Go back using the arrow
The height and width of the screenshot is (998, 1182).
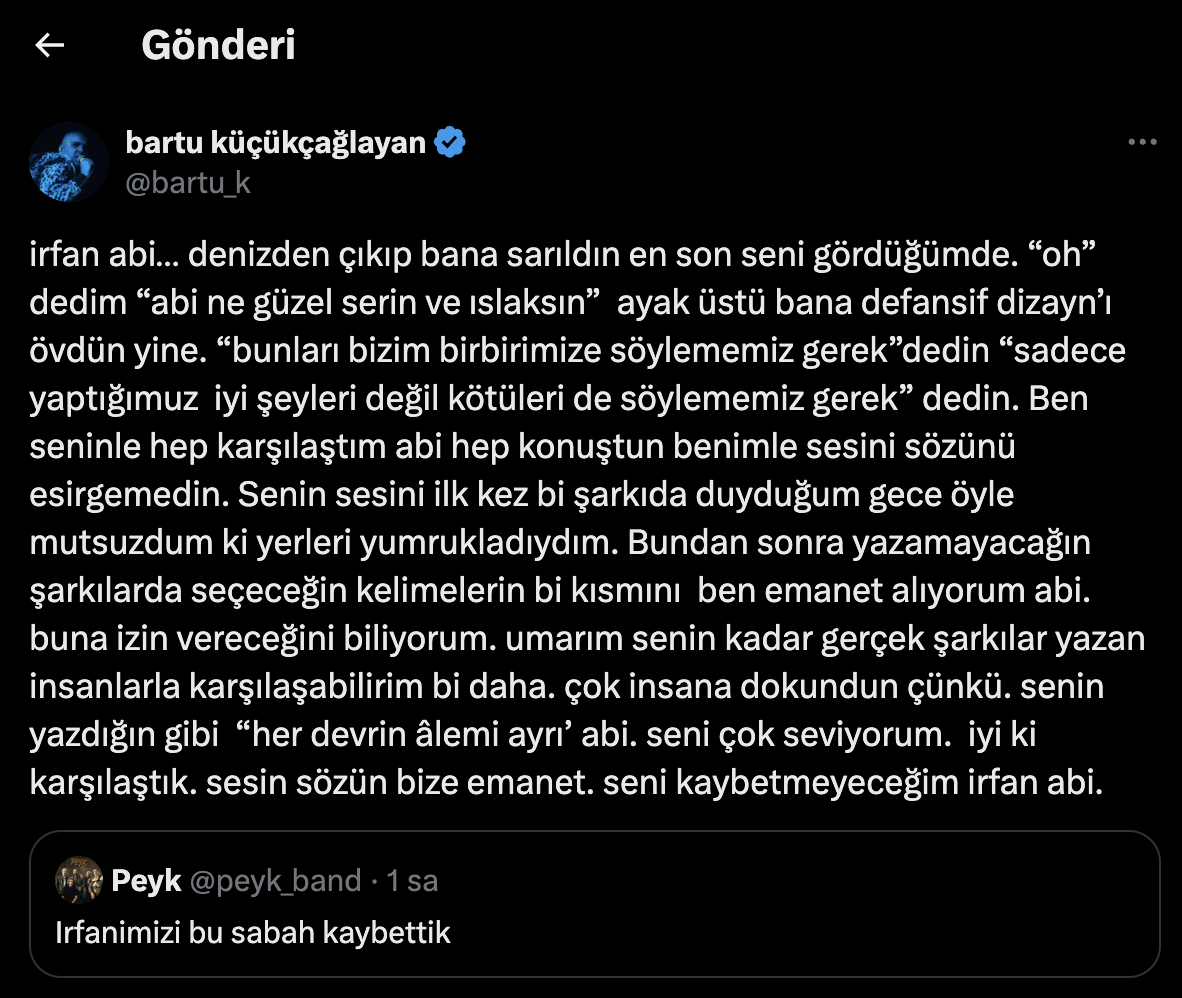click(49, 46)
